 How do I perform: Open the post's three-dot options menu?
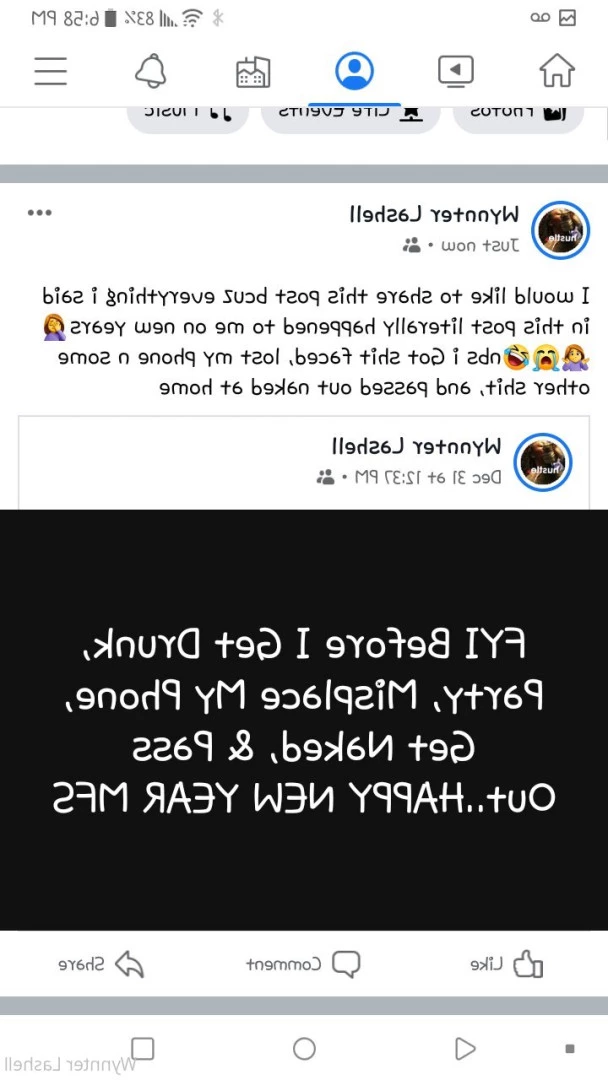point(39,213)
